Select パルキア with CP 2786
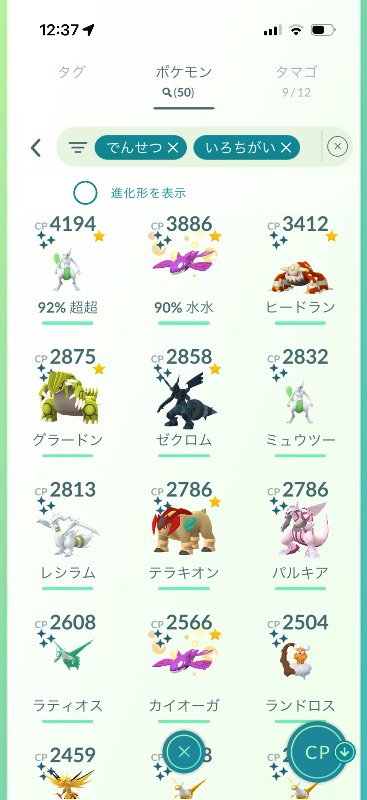The width and height of the screenshot is (367, 800). point(300,535)
